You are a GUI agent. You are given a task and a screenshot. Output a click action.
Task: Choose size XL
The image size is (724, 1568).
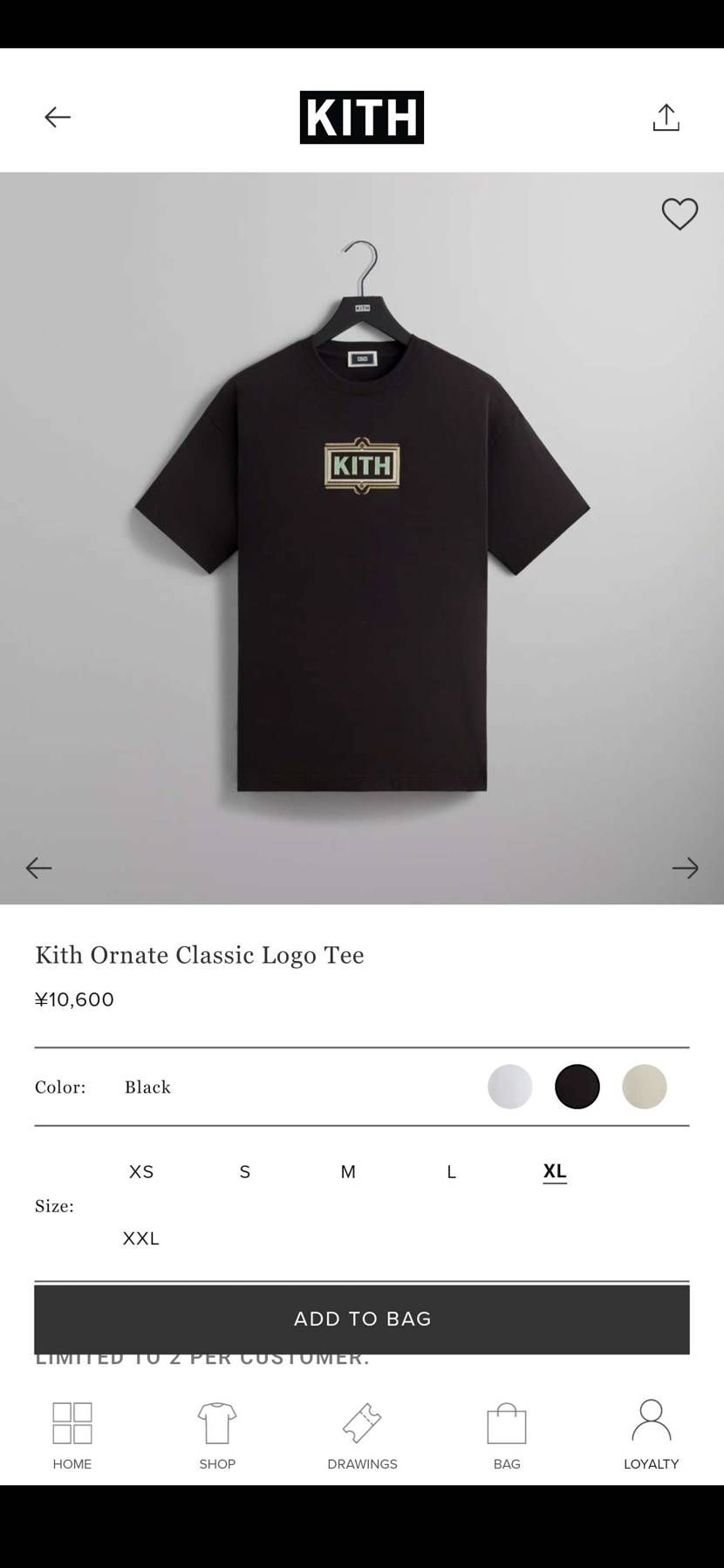pyautogui.click(x=555, y=1171)
